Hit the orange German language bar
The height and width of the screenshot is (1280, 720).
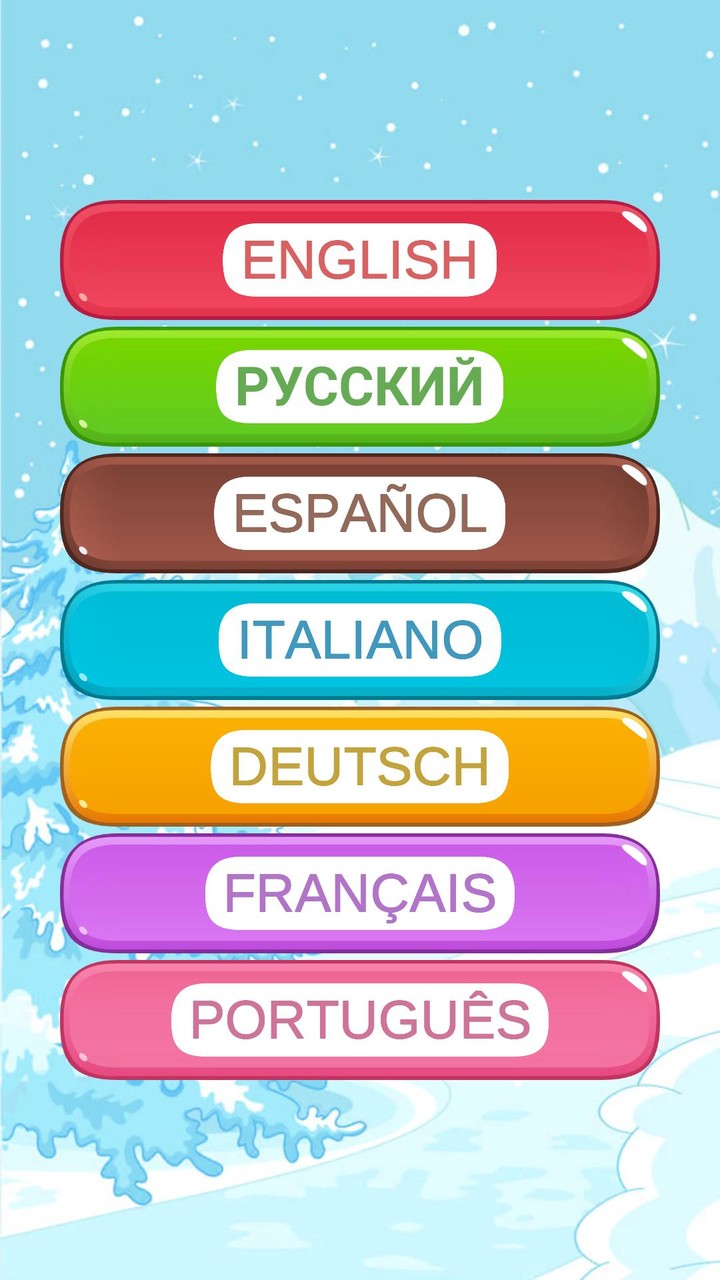tap(360, 768)
